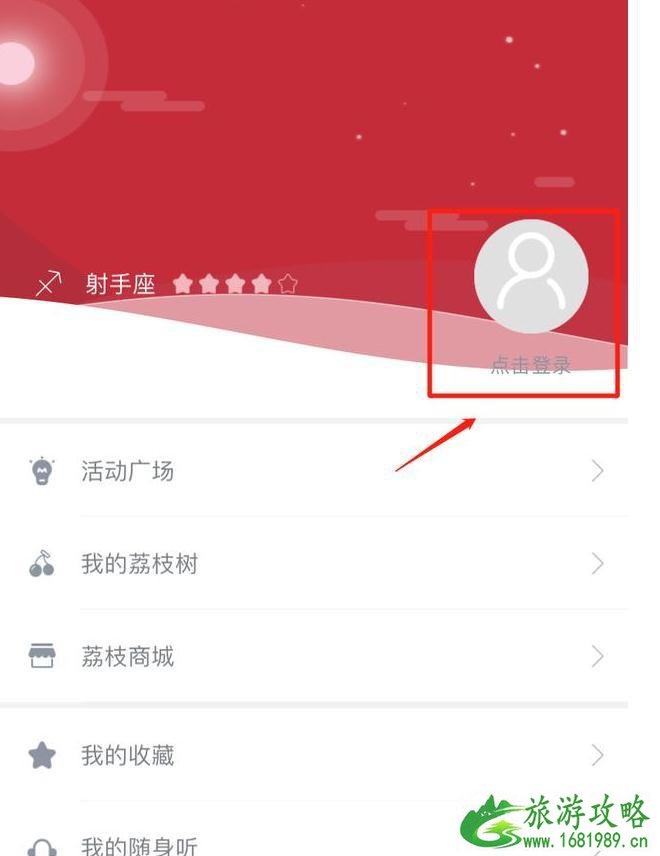Go to 荔枝商城
The width and height of the screenshot is (660, 856).
pos(128,657)
